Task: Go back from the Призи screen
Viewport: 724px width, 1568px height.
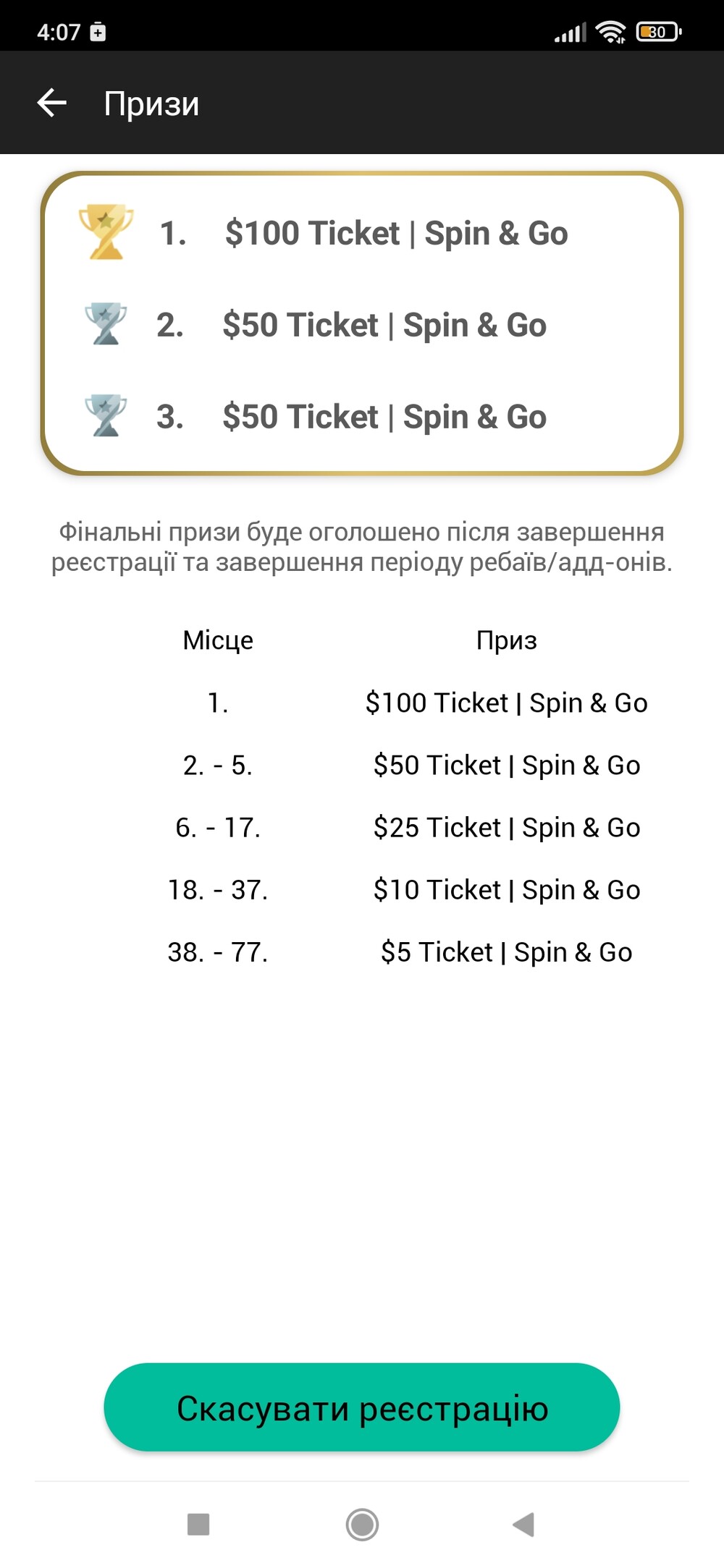Action: (x=52, y=103)
